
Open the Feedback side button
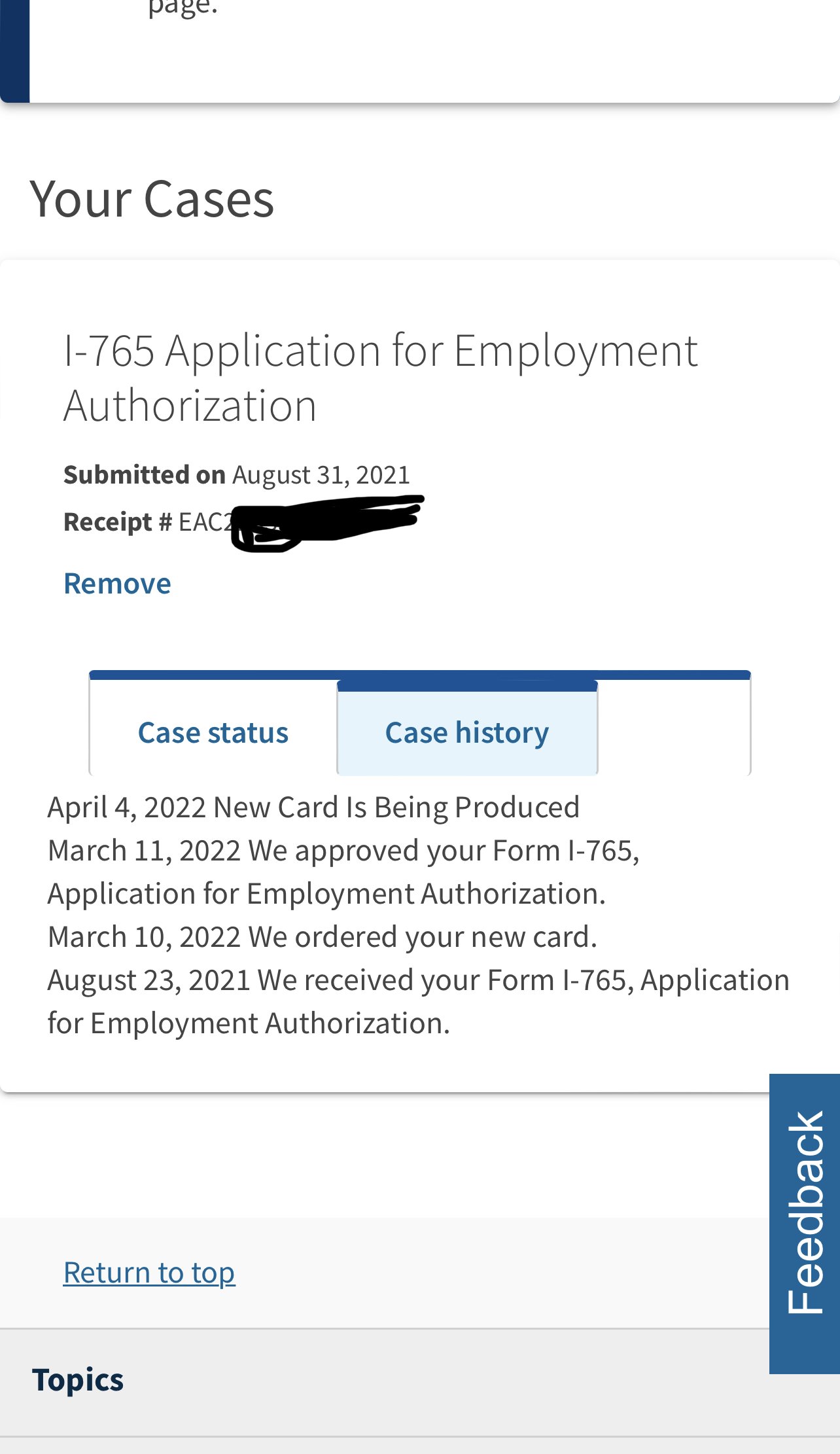(x=805, y=1224)
